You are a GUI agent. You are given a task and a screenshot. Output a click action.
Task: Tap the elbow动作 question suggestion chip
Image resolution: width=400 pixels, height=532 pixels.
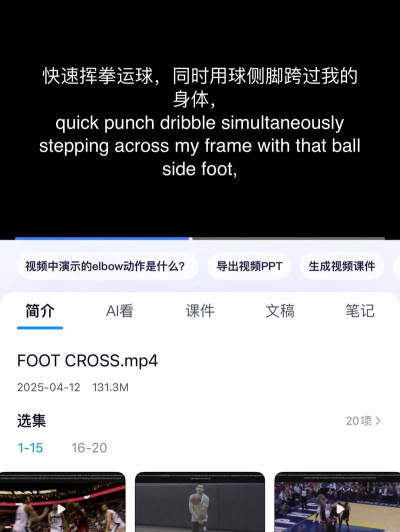coord(107,266)
